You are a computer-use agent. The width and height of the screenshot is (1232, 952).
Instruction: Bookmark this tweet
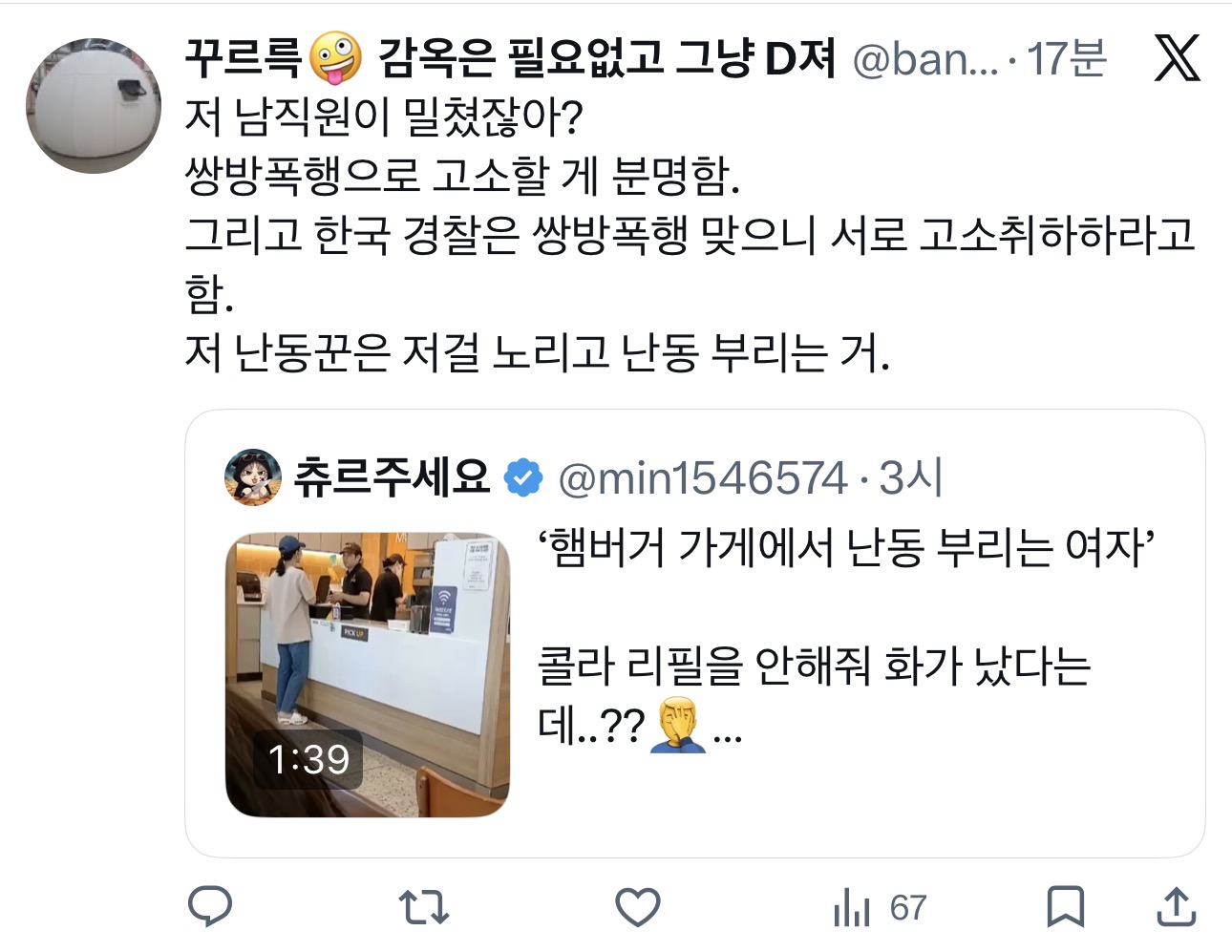1065,907
